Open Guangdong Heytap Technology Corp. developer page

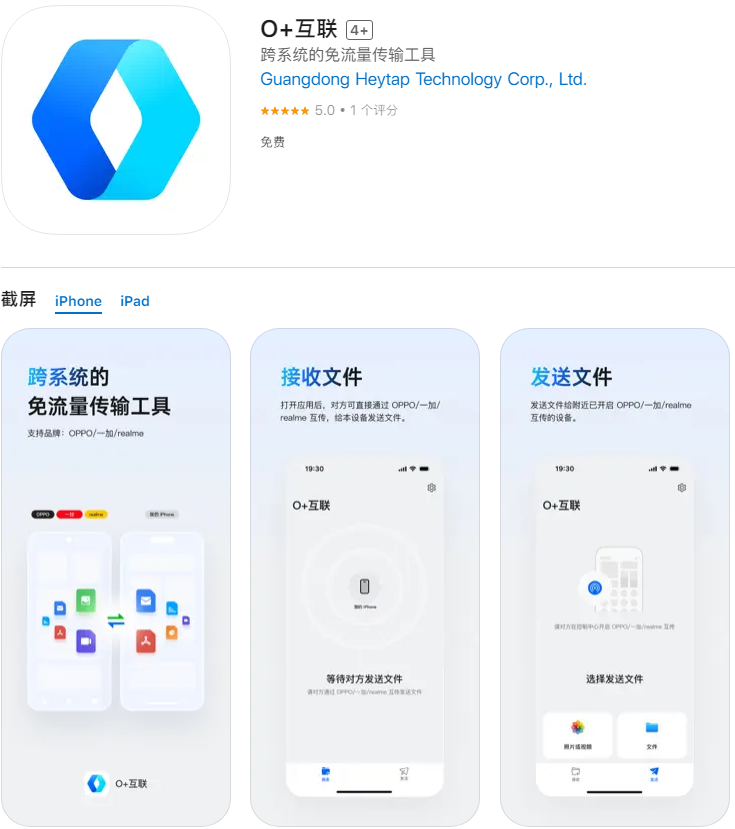point(423,80)
